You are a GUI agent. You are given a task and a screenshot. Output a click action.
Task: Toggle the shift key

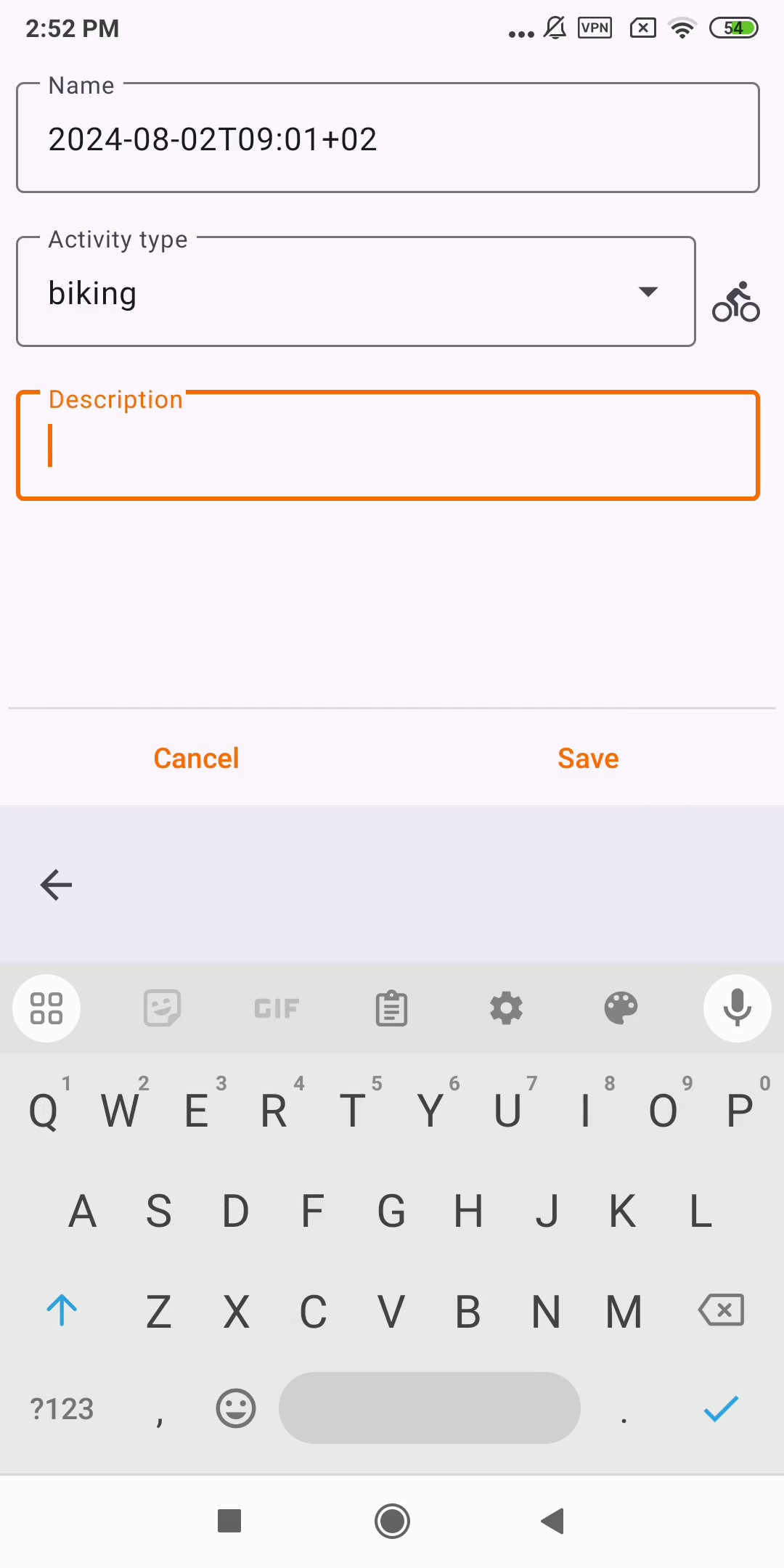pyautogui.click(x=62, y=1310)
